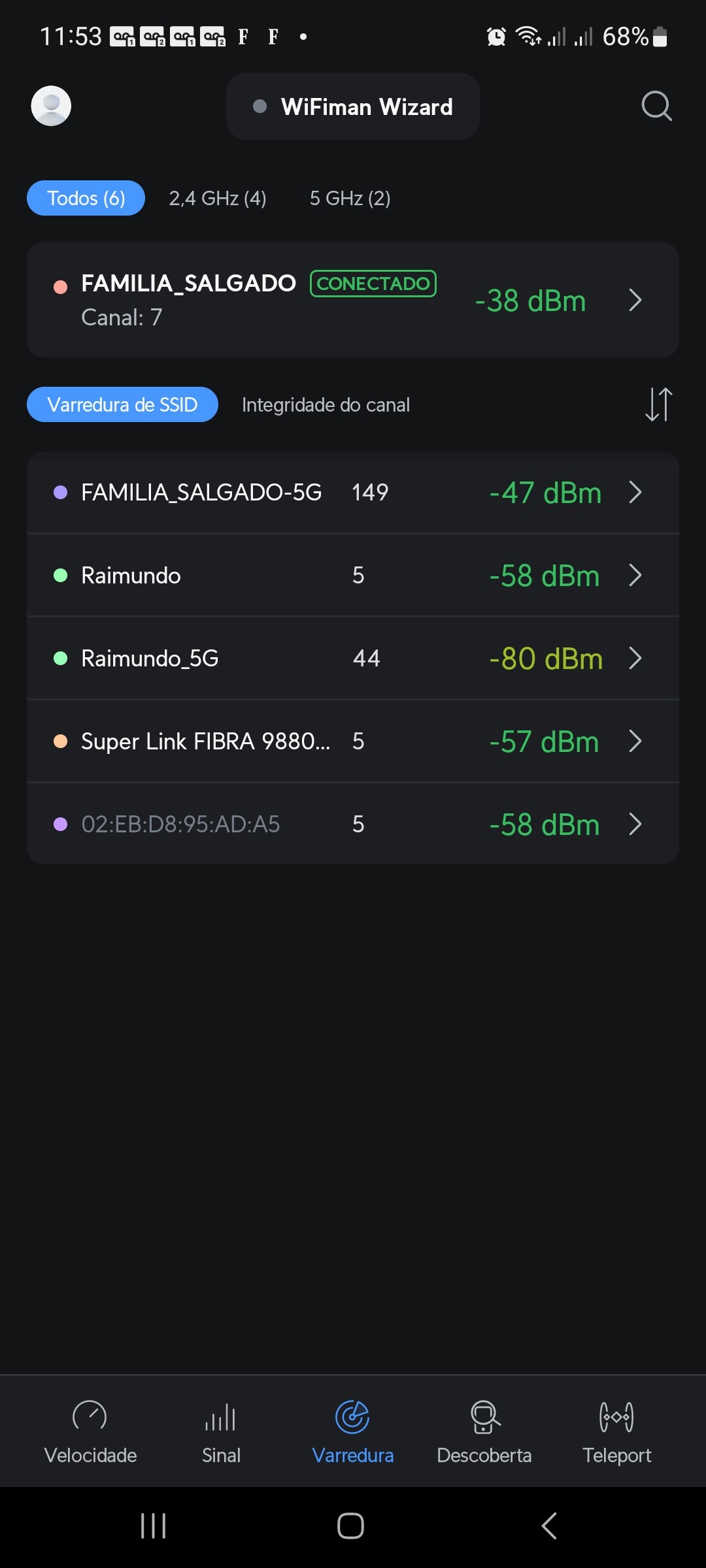
Task: Filter networks by 5 GHz
Action: [350, 198]
